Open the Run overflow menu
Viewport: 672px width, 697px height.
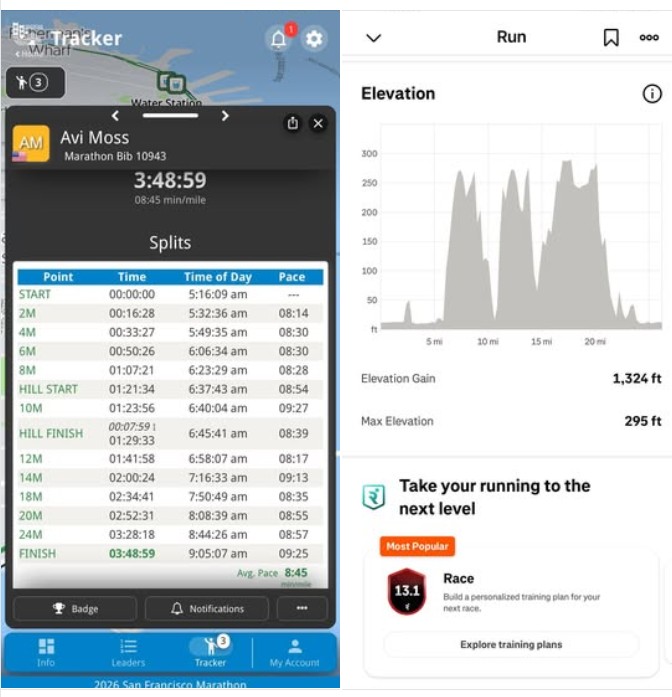(649, 38)
